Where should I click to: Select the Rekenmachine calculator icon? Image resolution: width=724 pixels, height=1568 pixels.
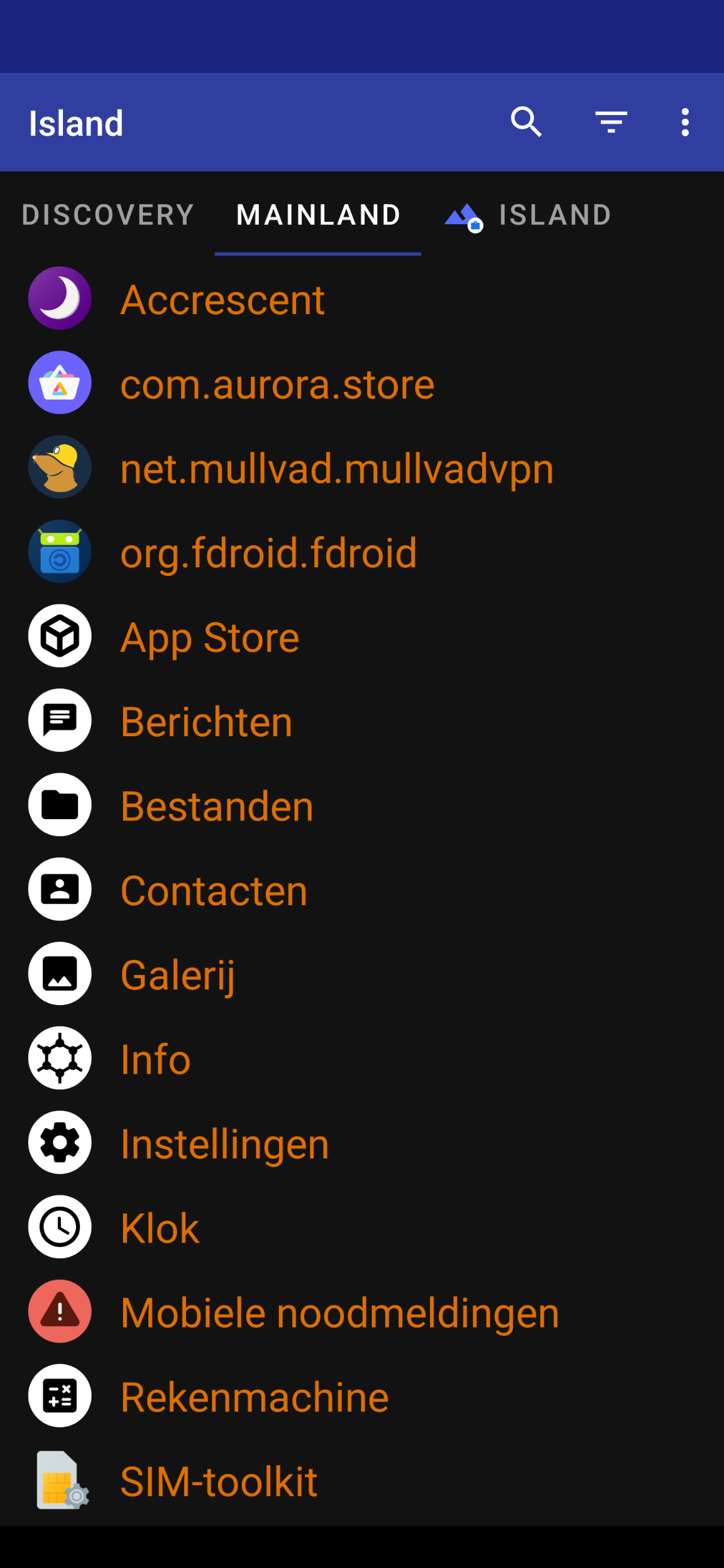tap(60, 1396)
